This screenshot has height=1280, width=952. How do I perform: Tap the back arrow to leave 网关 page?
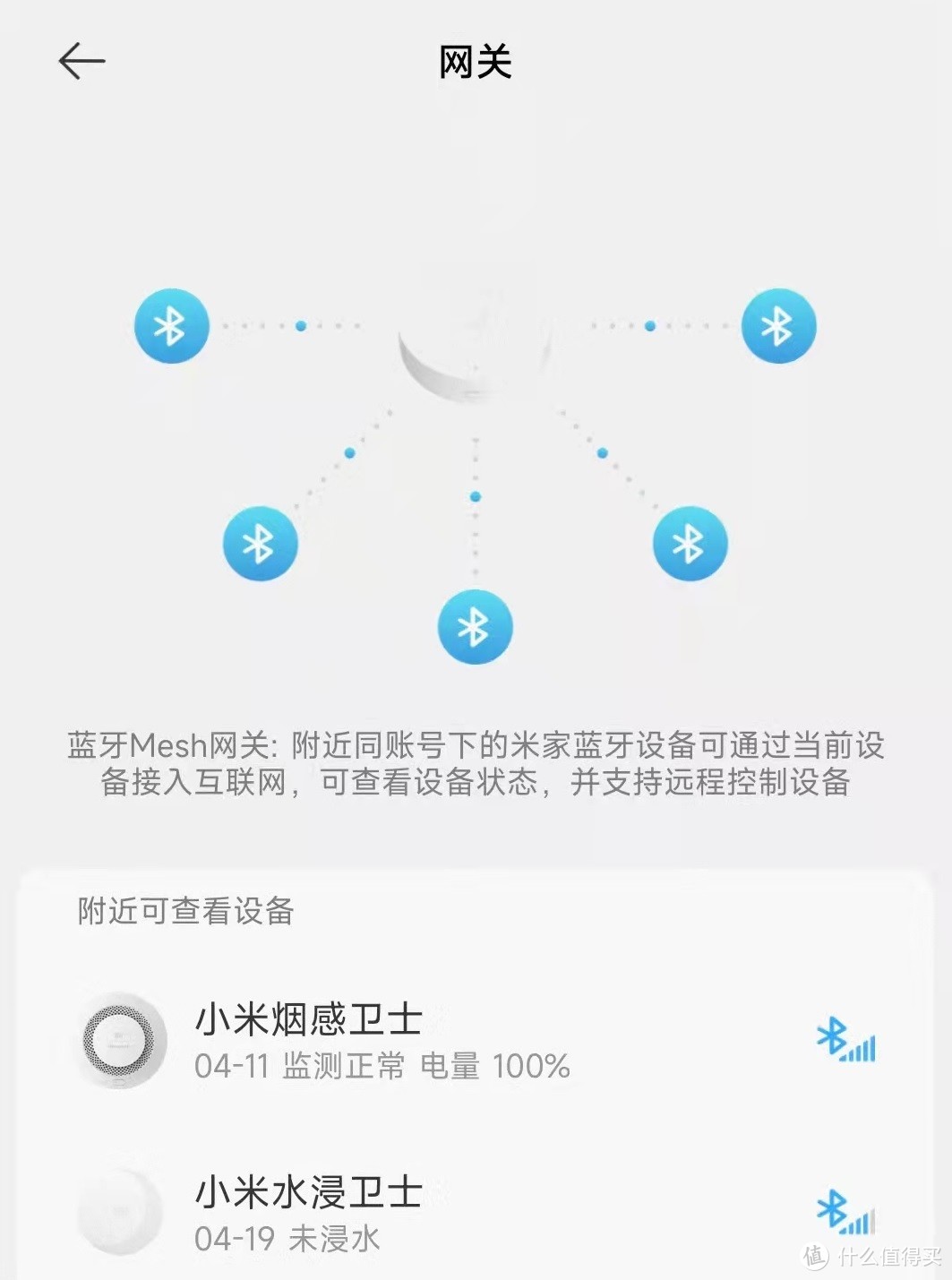pos(81,61)
